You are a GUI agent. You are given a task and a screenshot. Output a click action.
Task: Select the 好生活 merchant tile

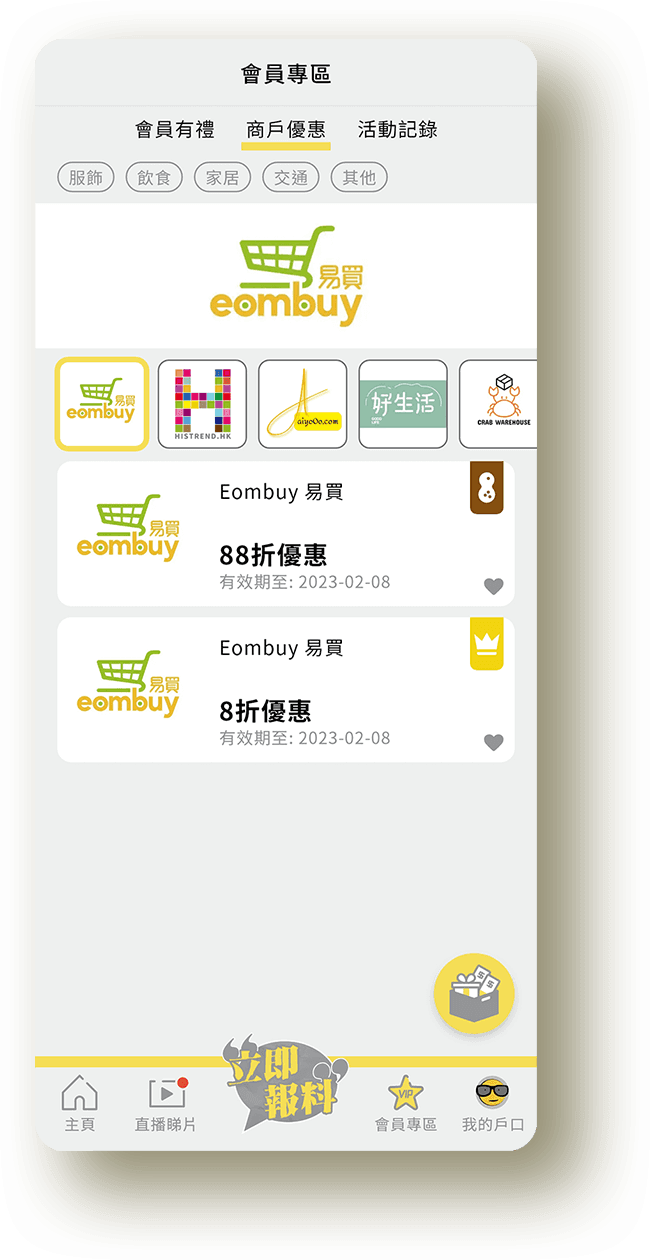pyautogui.click(x=403, y=404)
